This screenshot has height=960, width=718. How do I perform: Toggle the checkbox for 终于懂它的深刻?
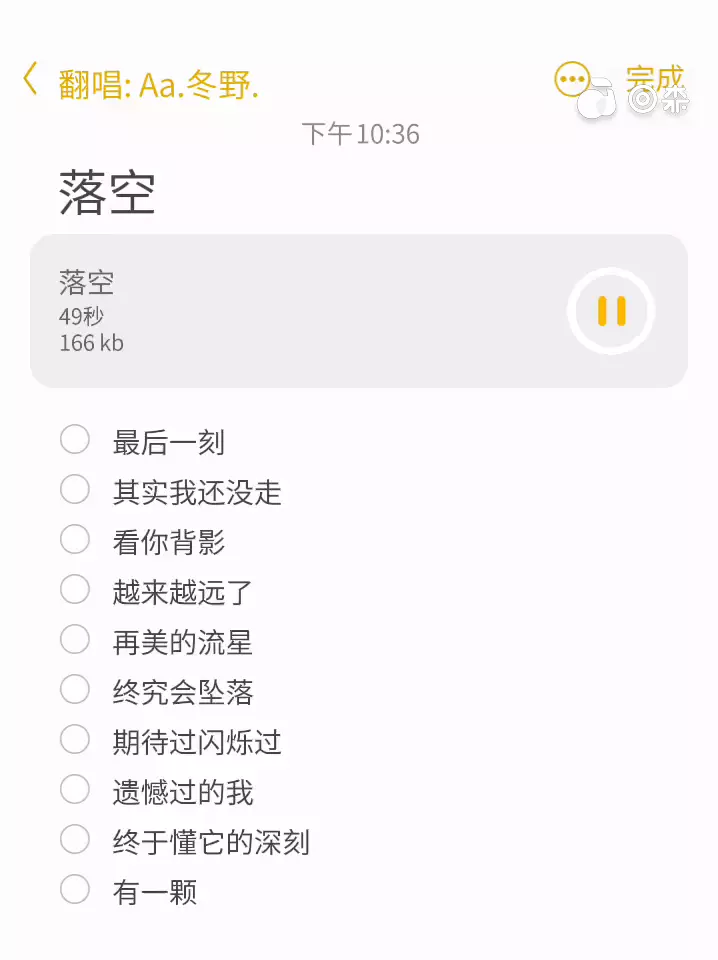[75, 840]
